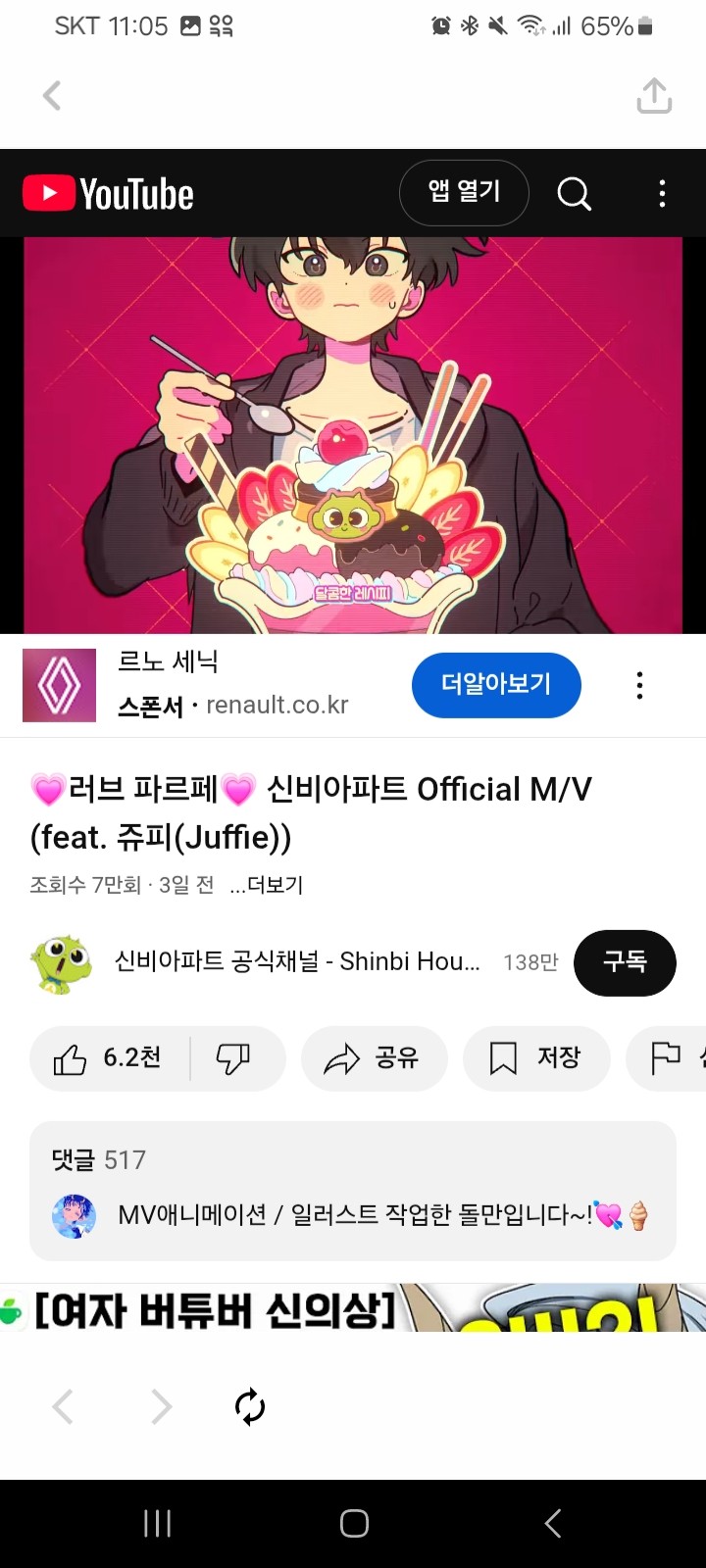706x1568 pixels.
Task: Expand the video description with ...더보기
Action: pos(266,885)
